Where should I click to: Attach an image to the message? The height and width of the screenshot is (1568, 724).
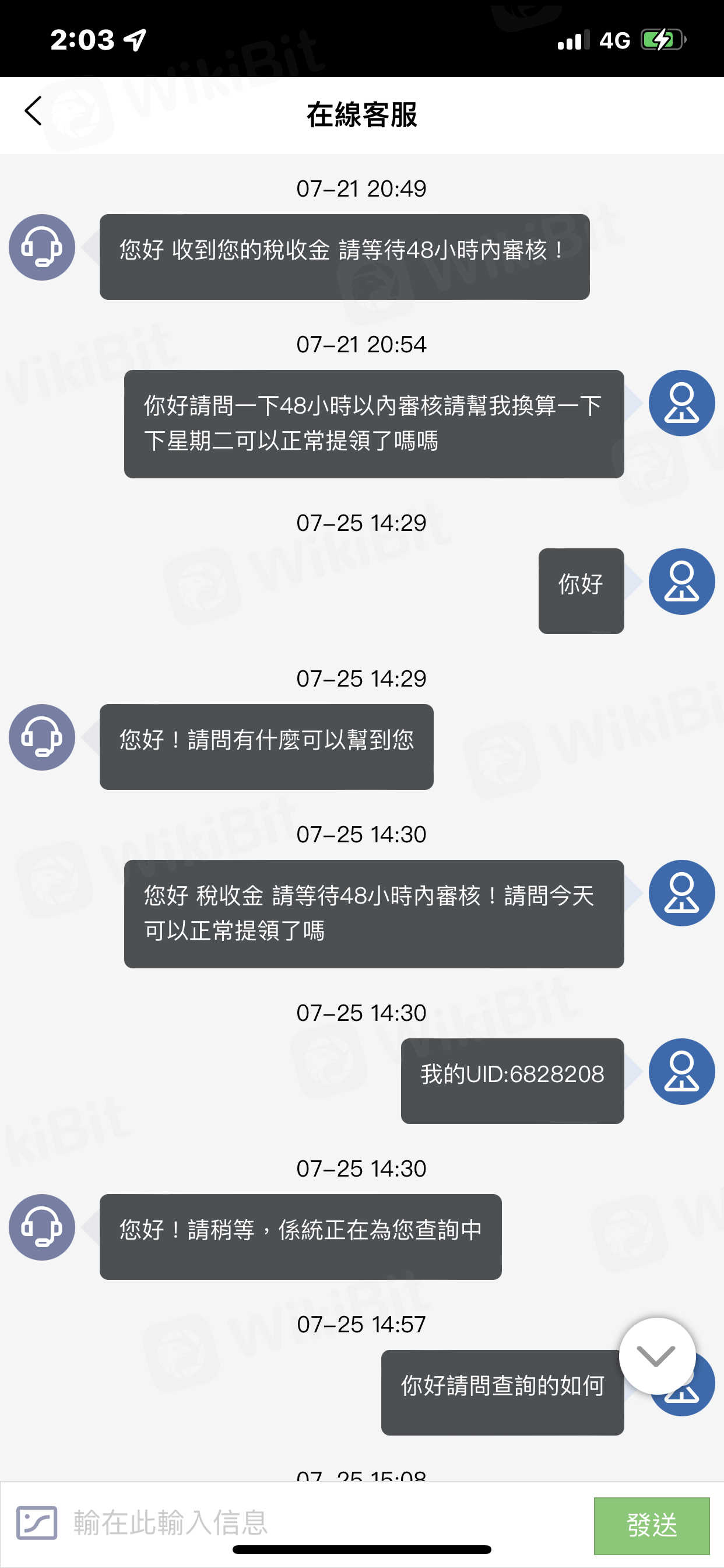click(x=37, y=1522)
